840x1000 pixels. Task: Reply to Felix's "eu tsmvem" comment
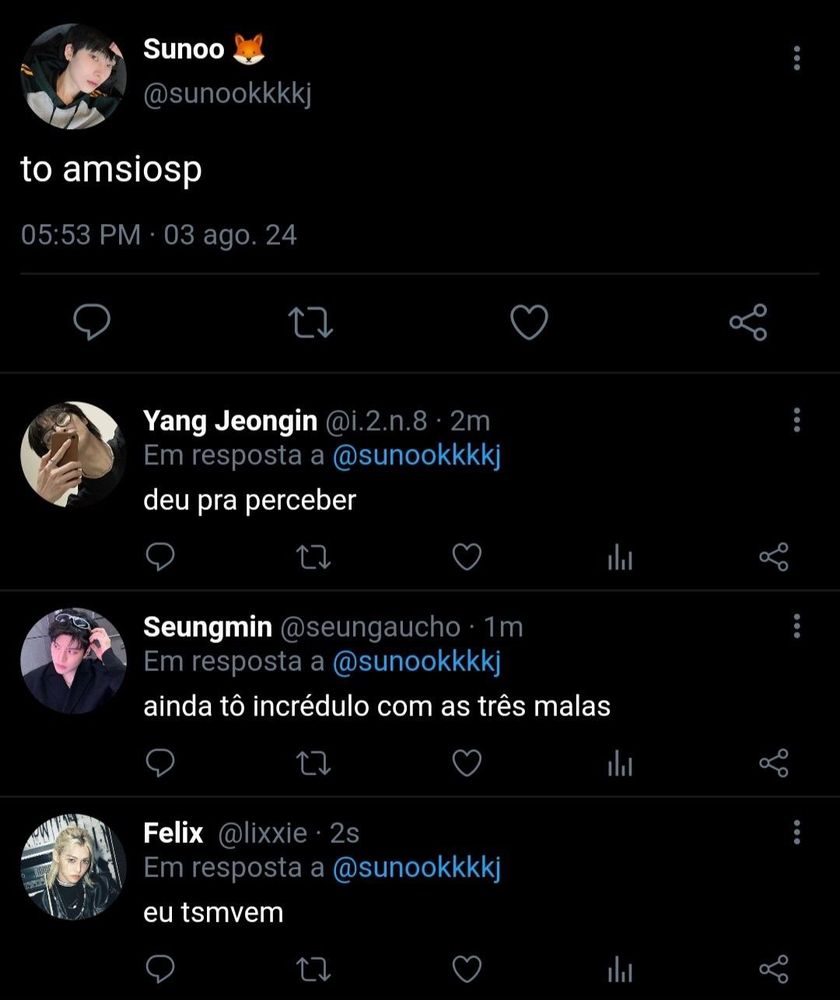pos(160,968)
